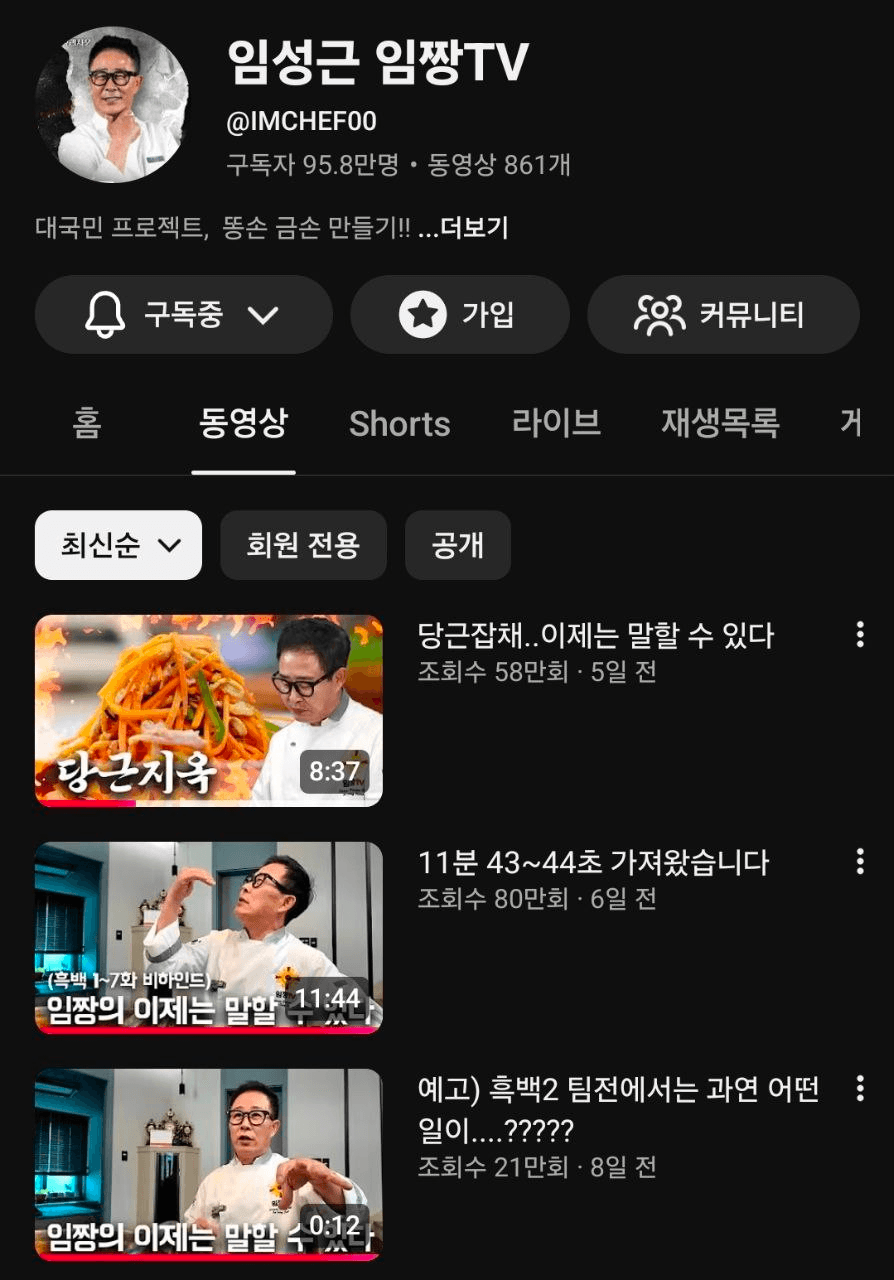Open the 구독중 subscription dropdown
This screenshot has height=1280, width=894.
coord(183,315)
